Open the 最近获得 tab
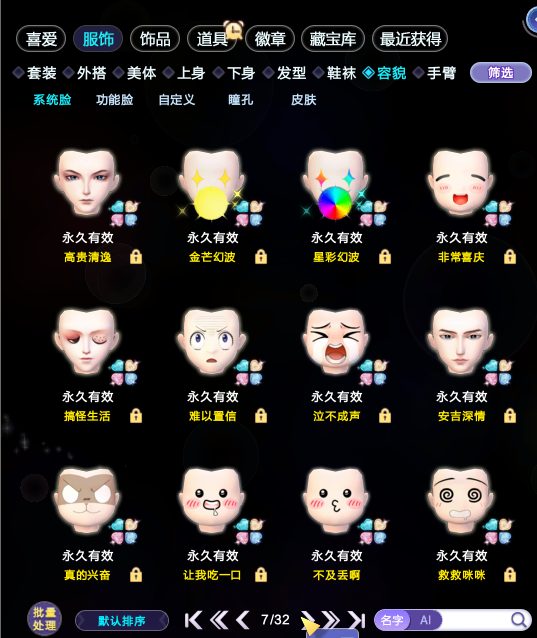 click(410, 39)
